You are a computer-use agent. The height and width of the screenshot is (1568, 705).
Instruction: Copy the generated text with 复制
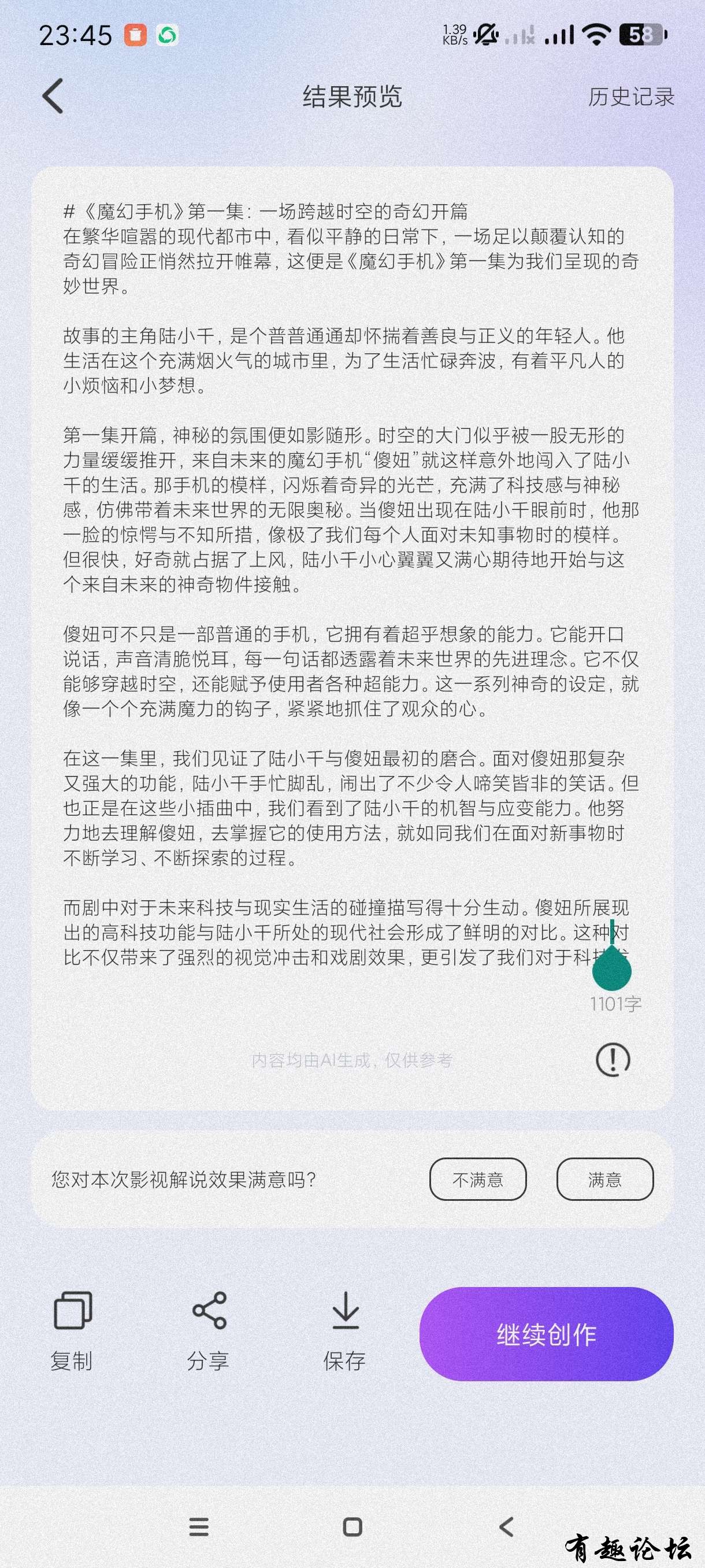[x=72, y=1331]
